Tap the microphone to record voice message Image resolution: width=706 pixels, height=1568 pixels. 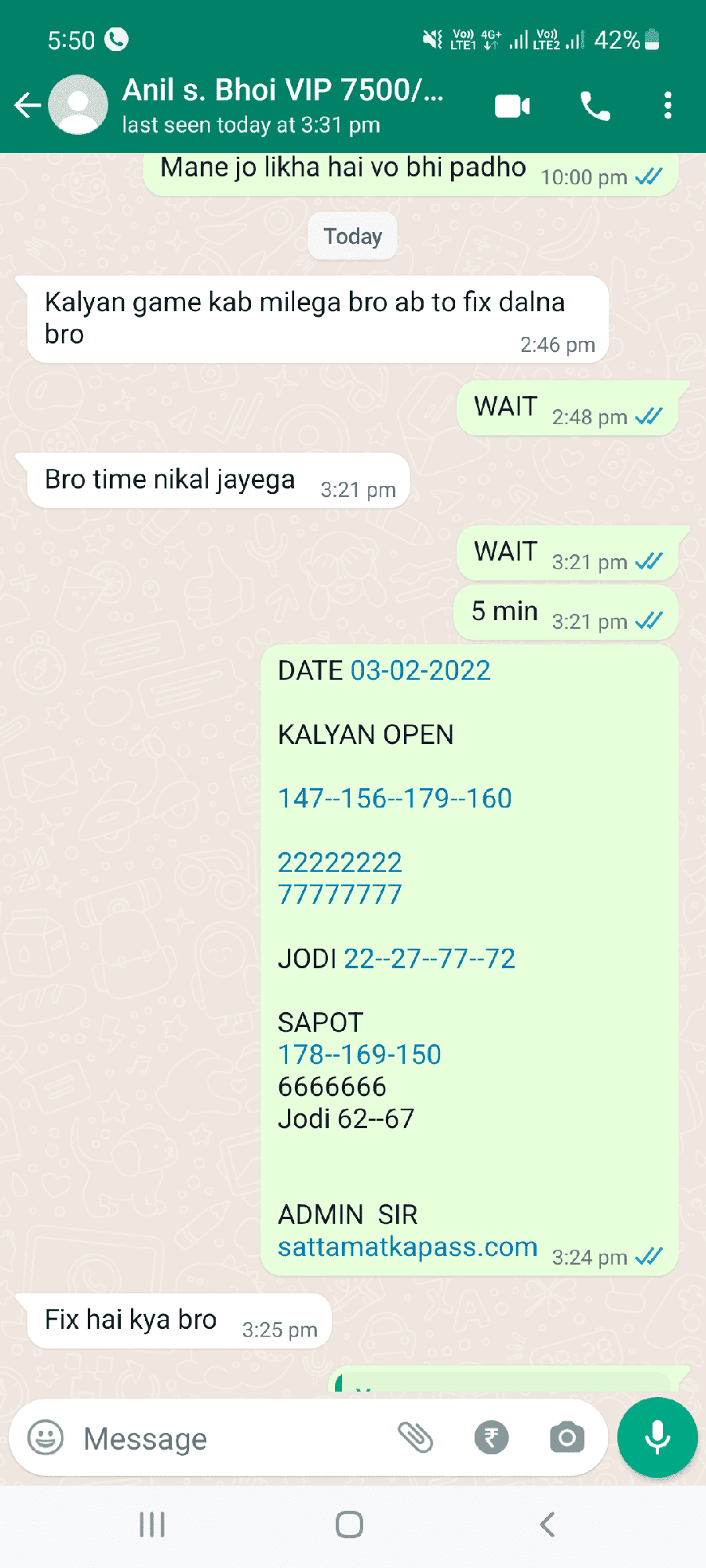tap(657, 1437)
